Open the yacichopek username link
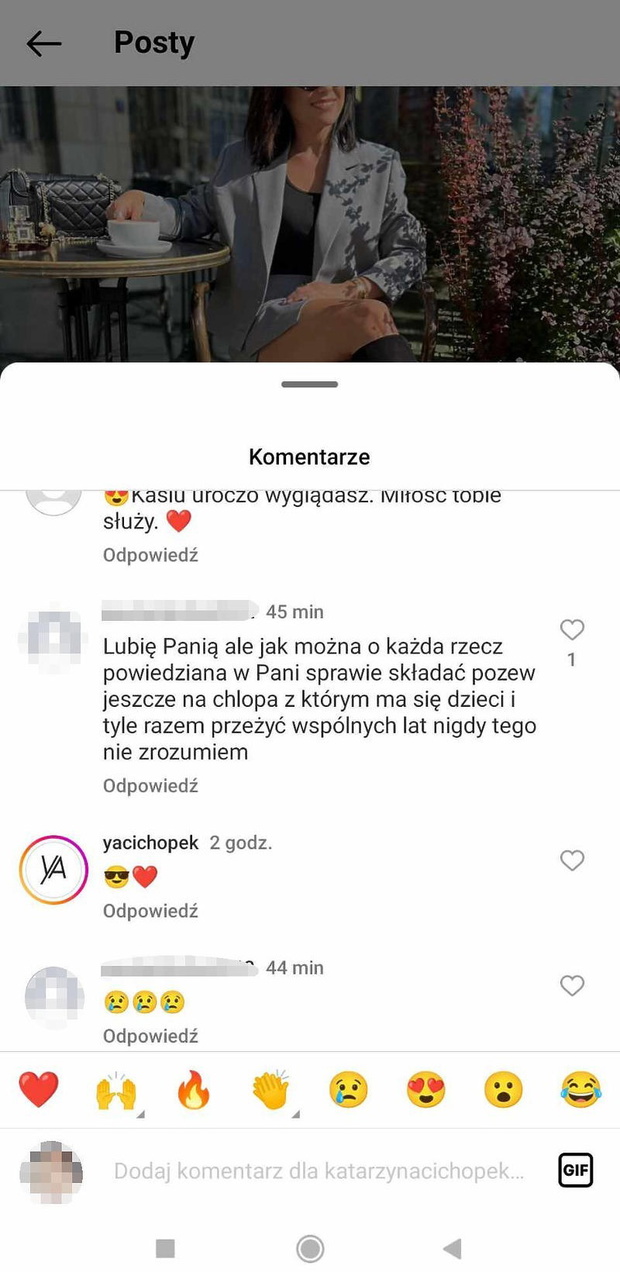The image size is (620, 1272). pyautogui.click(x=151, y=843)
